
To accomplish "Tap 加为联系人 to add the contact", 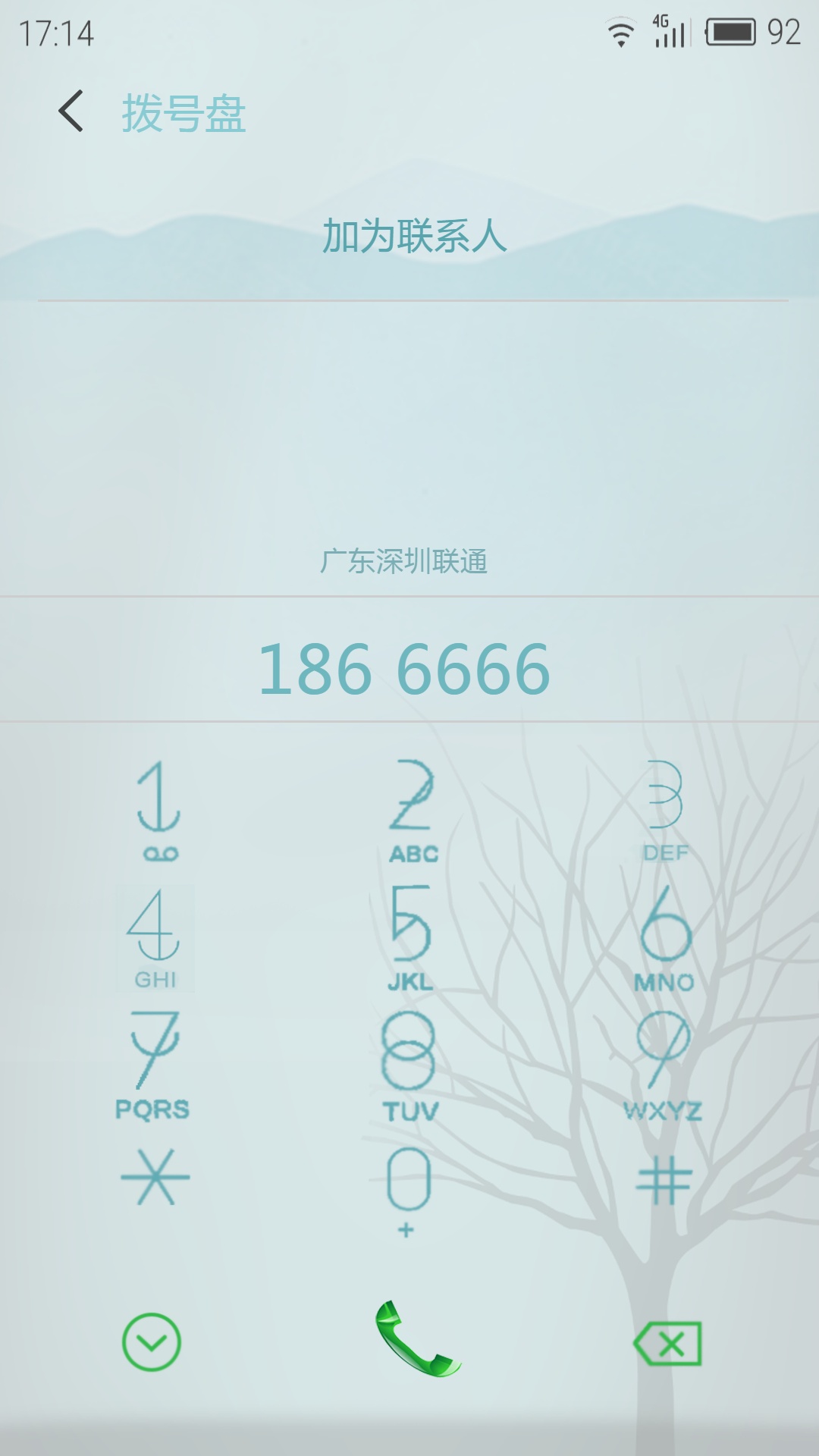I will [413, 237].
